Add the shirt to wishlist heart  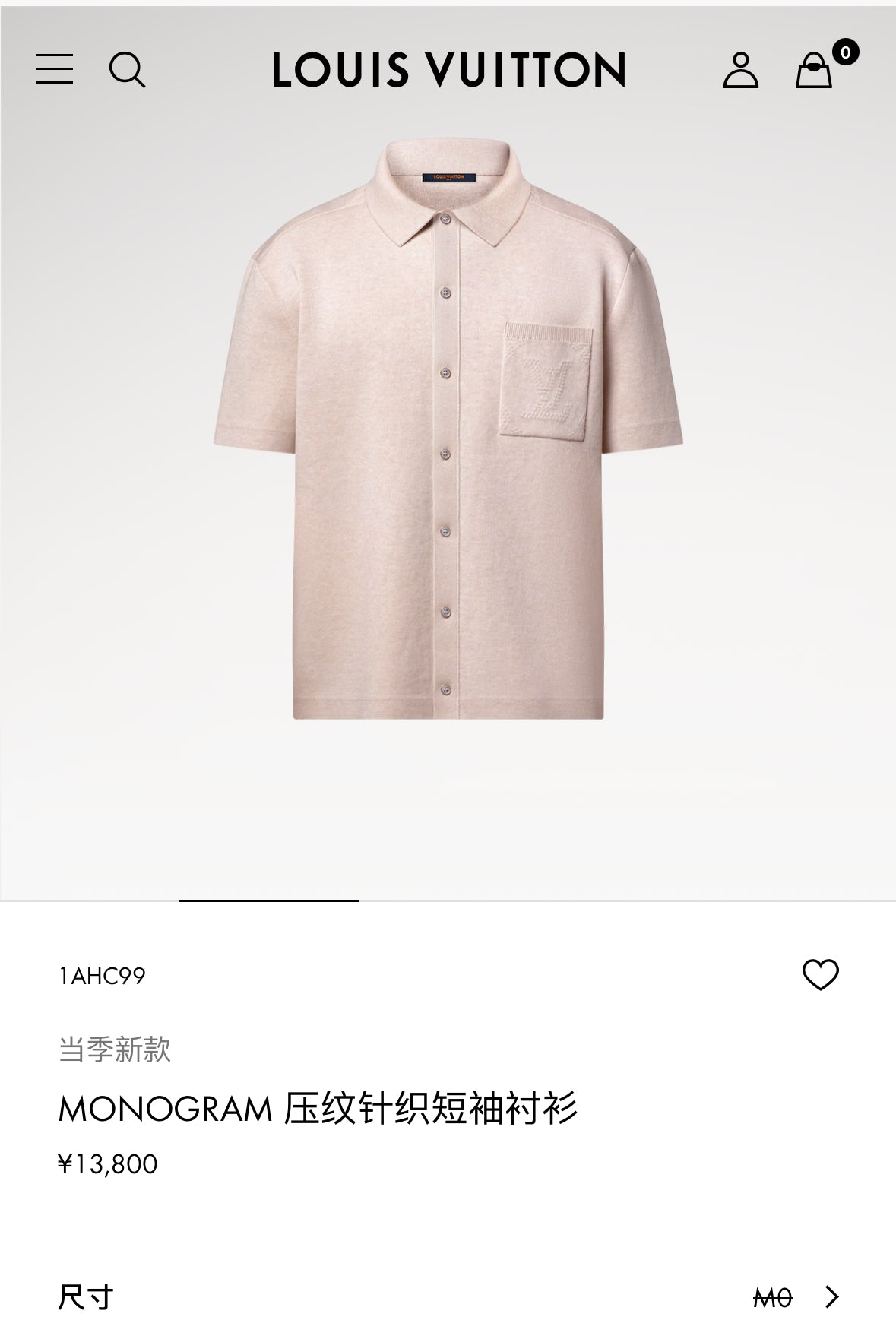pos(820,975)
